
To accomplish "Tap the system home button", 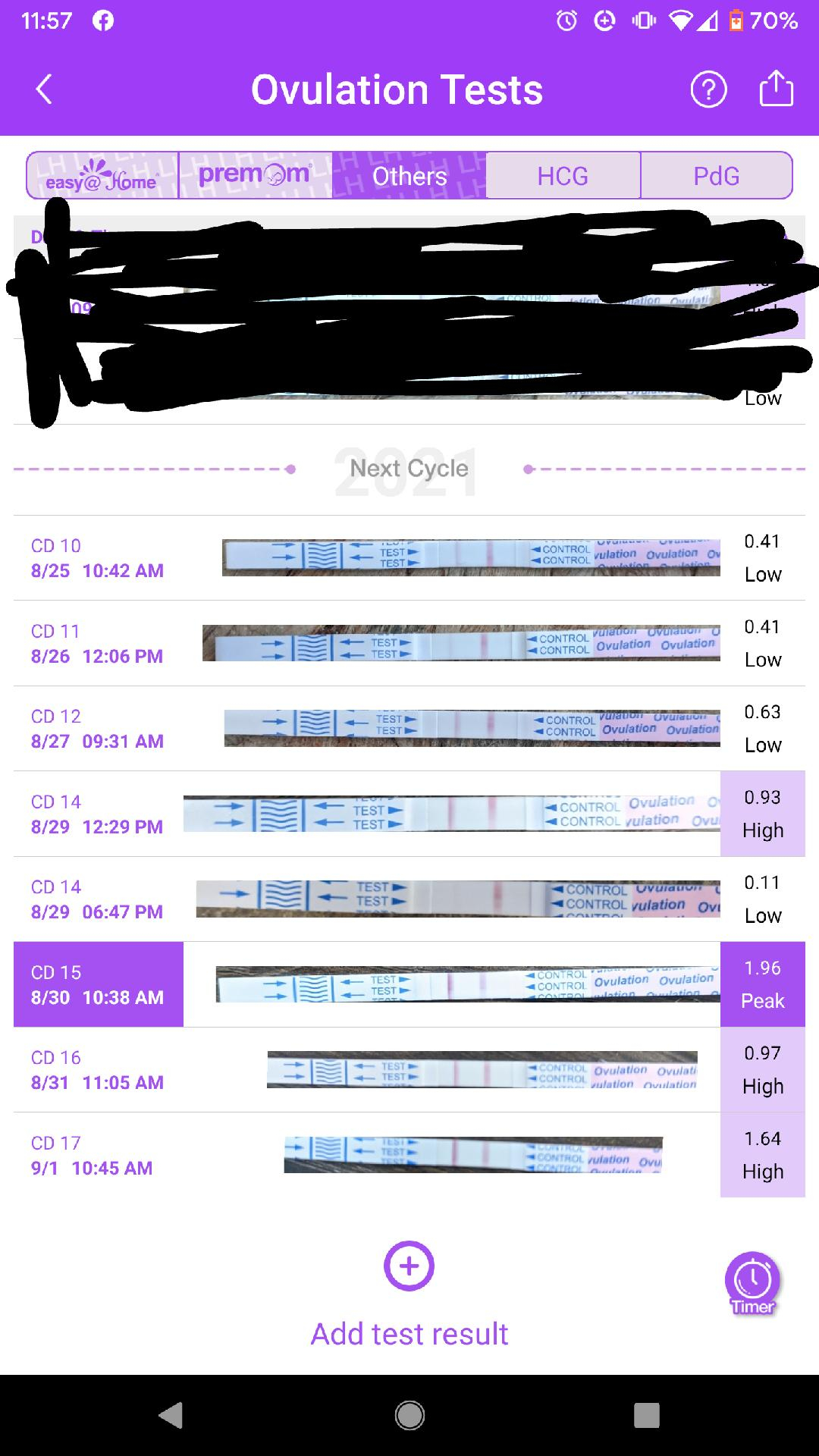I will coord(409,1415).
